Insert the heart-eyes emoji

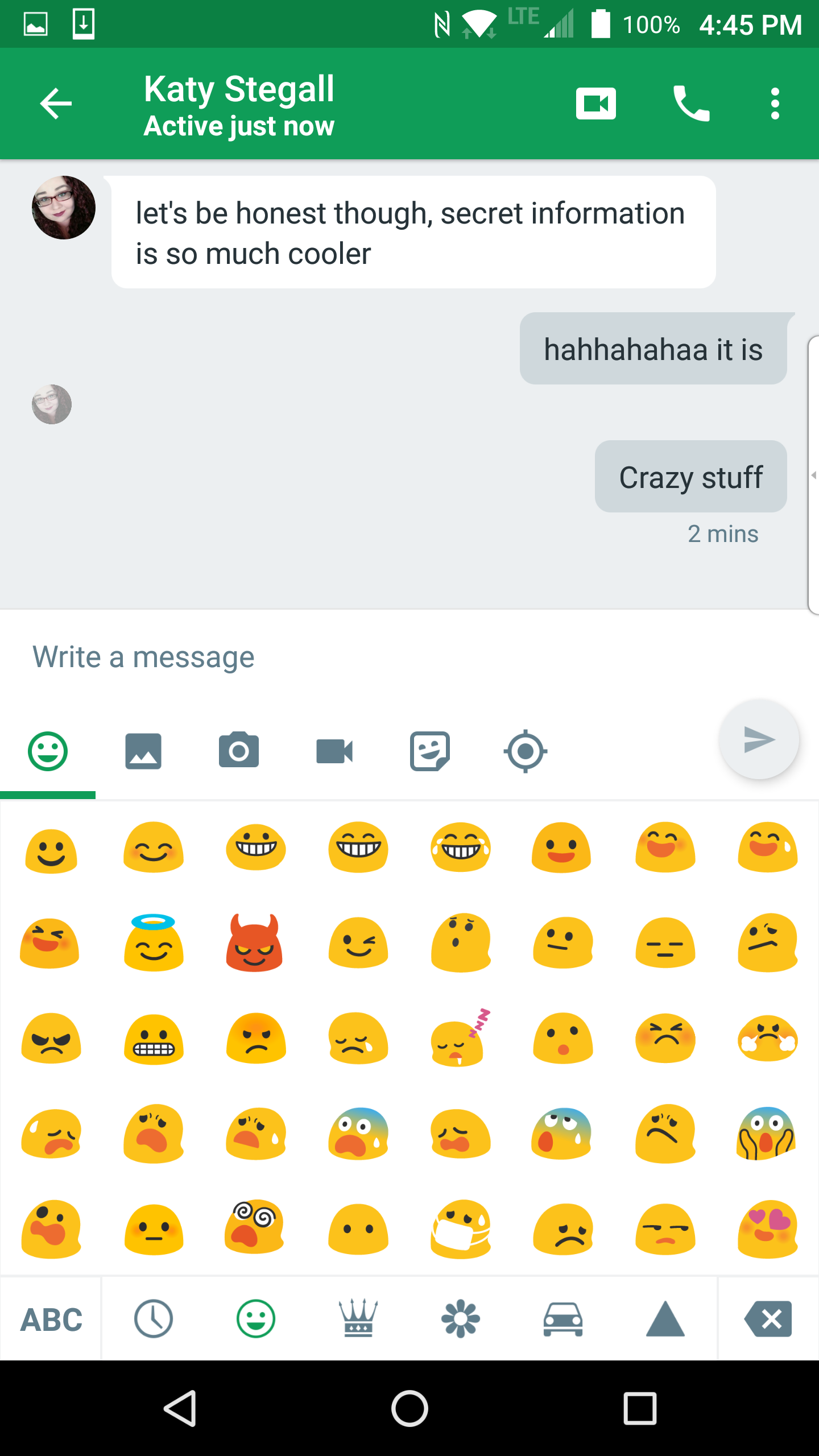(x=768, y=1228)
